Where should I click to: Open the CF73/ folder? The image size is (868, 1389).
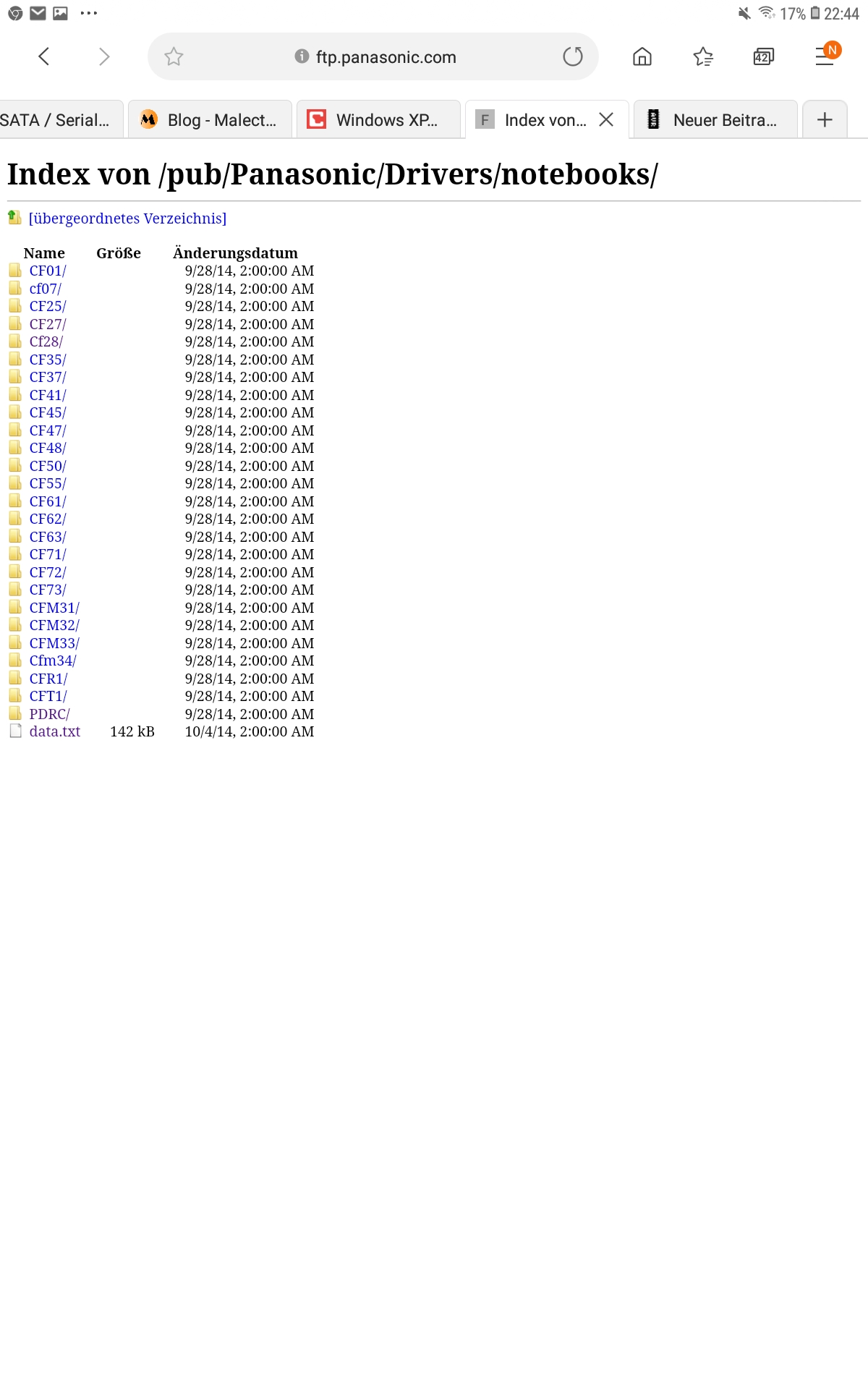click(x=48, y=590)
